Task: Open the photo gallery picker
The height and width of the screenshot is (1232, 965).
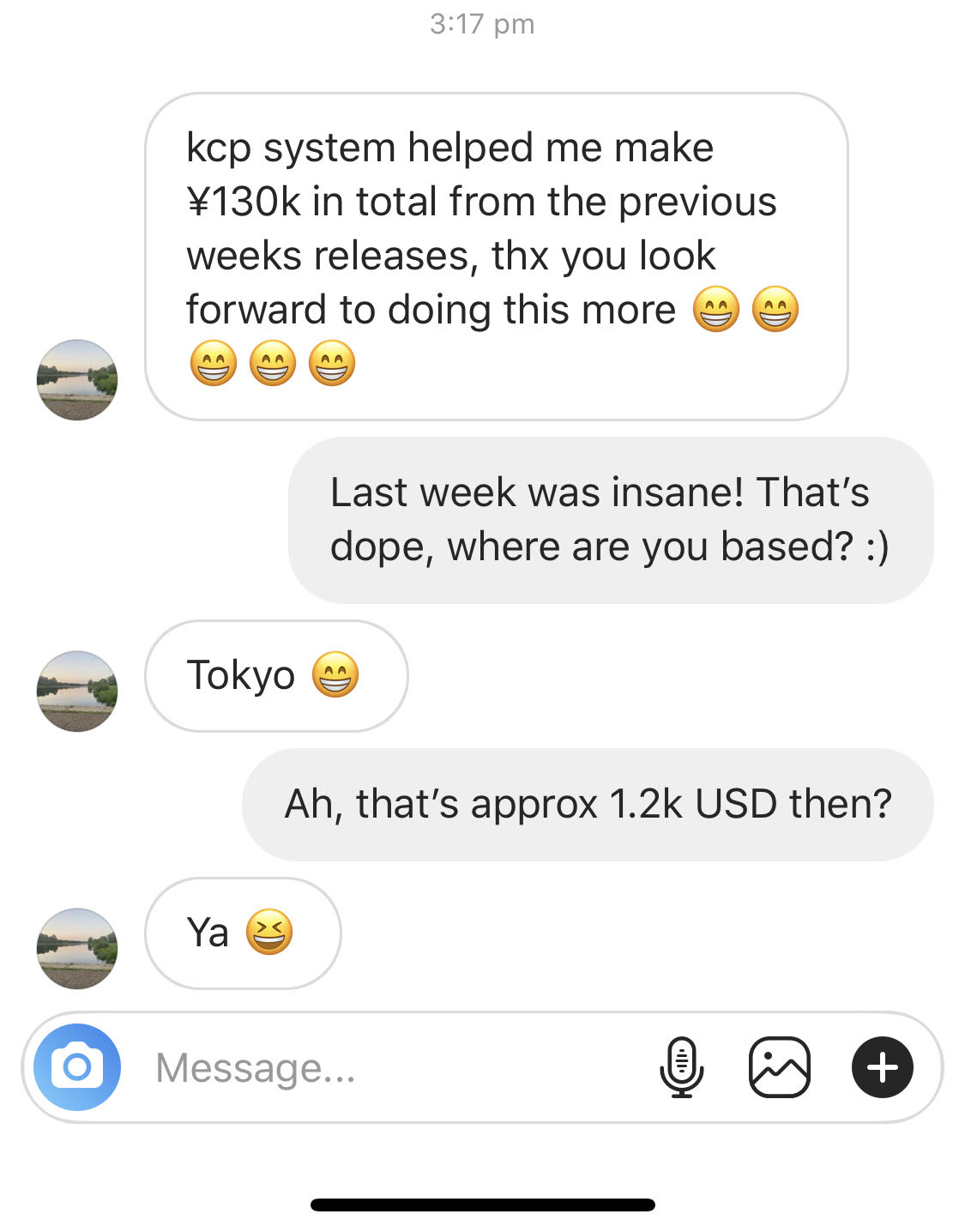Action: pos(779,1067)
